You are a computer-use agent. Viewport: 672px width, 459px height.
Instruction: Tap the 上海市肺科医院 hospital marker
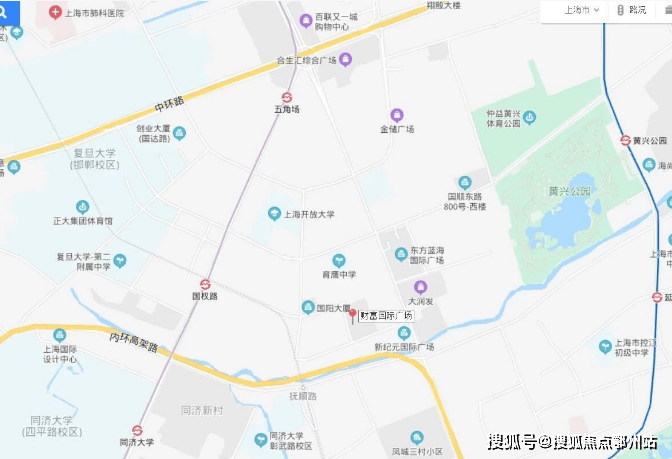pyautogui.click(x=55, y=14)
